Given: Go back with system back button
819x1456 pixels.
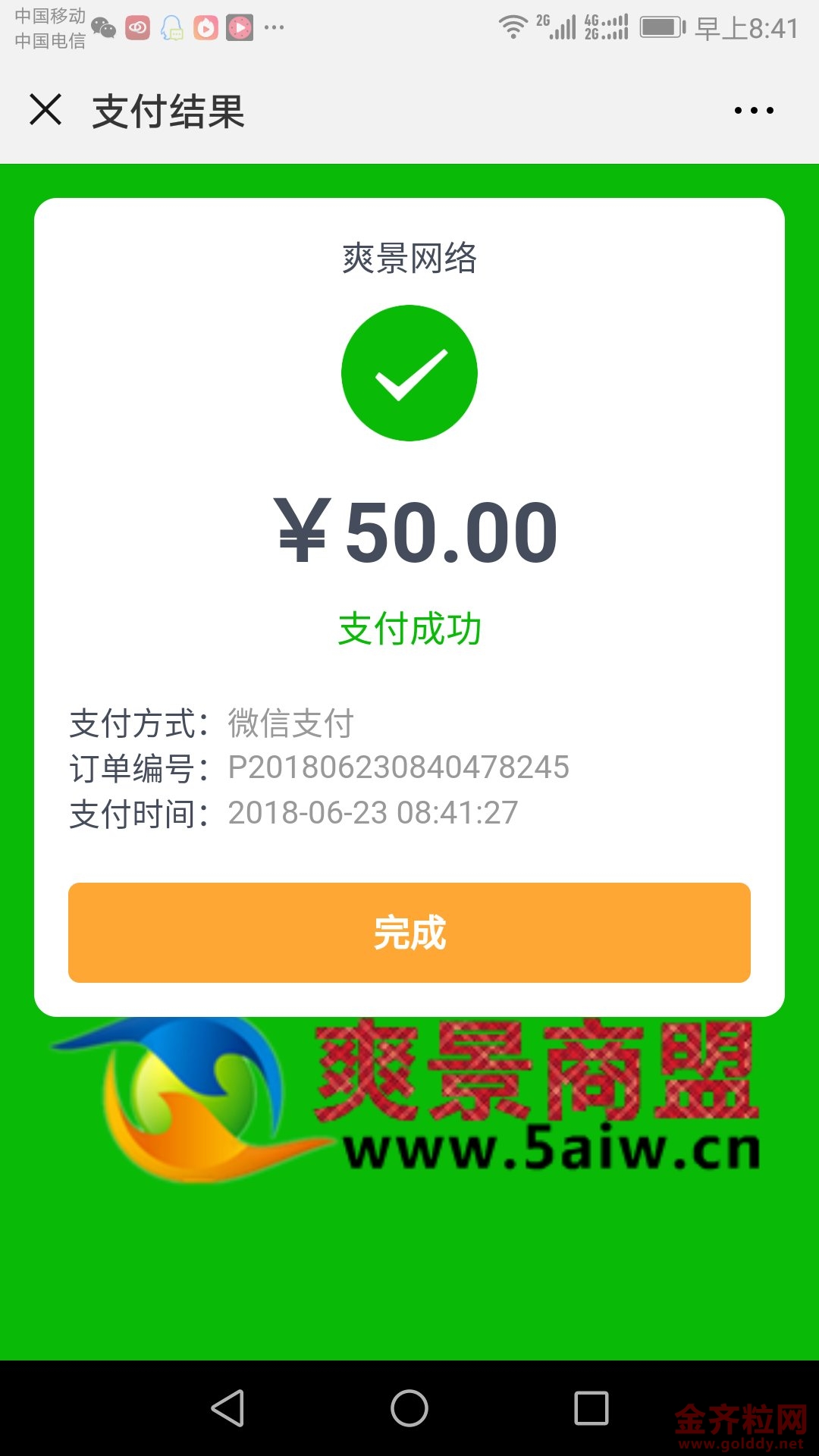Looking at the screenshot, I should tap(227, 1408).
